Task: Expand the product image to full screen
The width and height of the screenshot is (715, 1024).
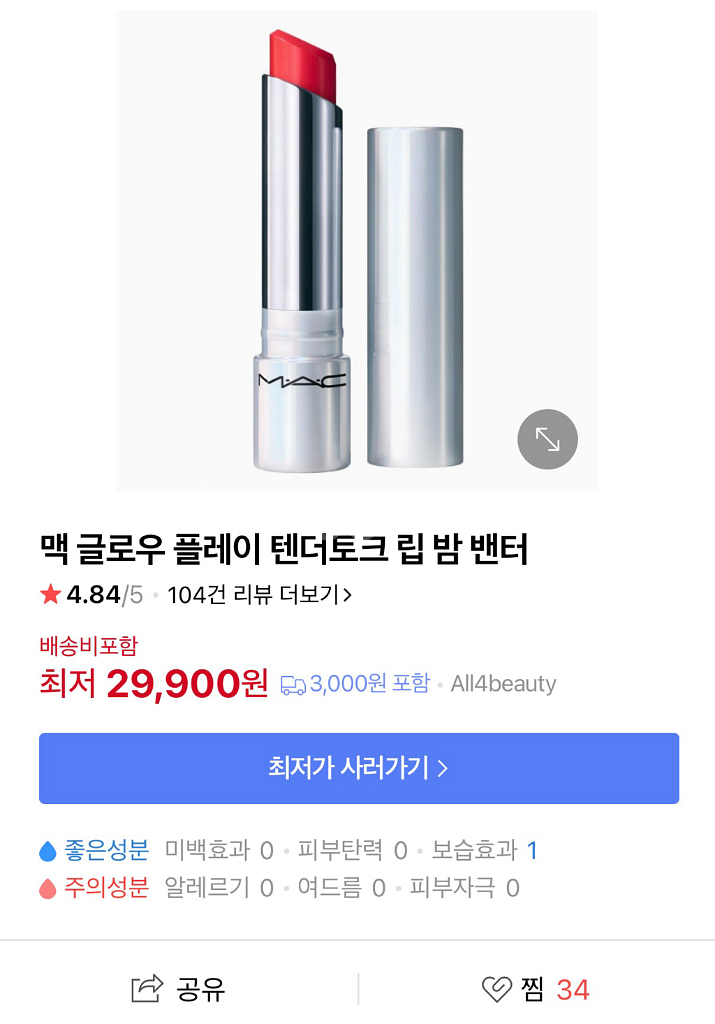Action: [x=547, y=439]
